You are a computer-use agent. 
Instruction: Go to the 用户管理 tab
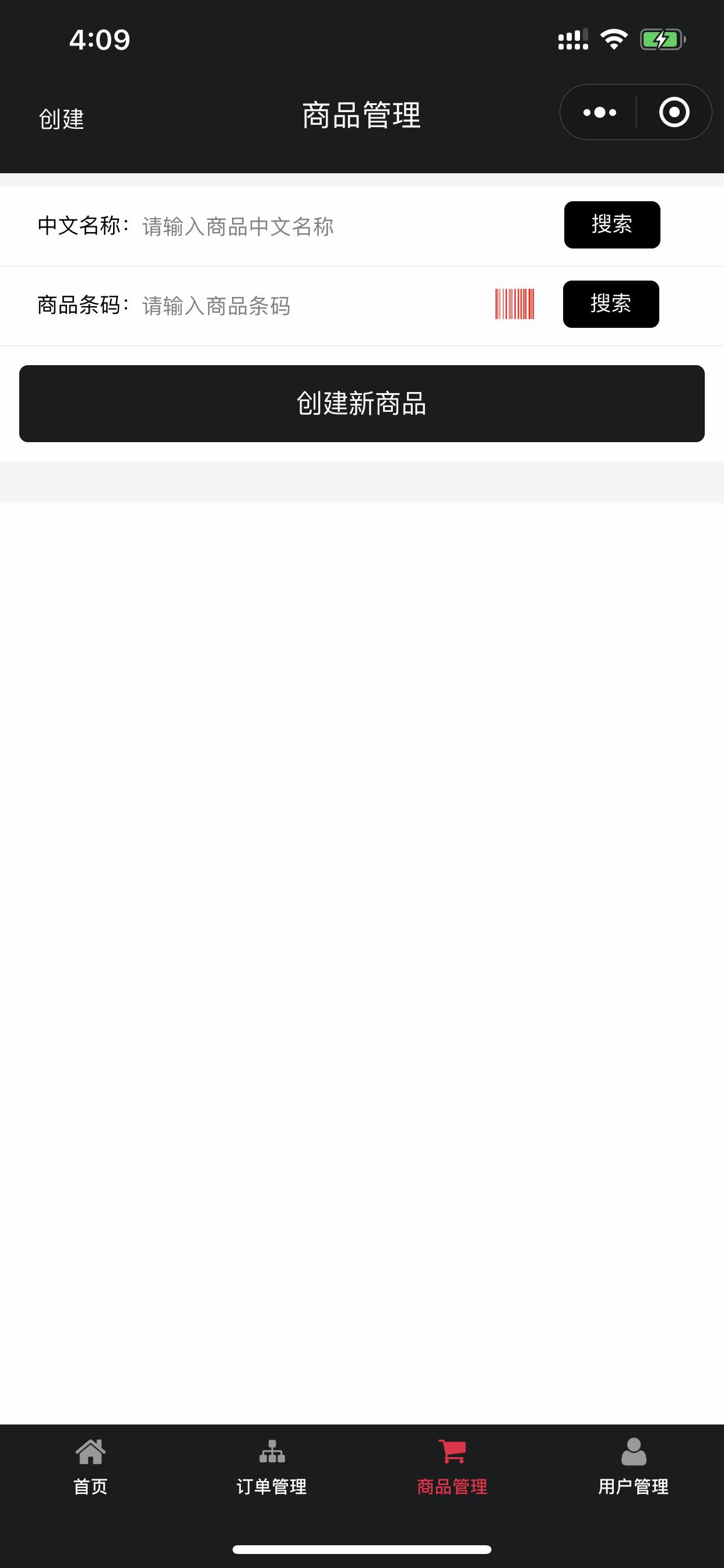(633, 1467)
